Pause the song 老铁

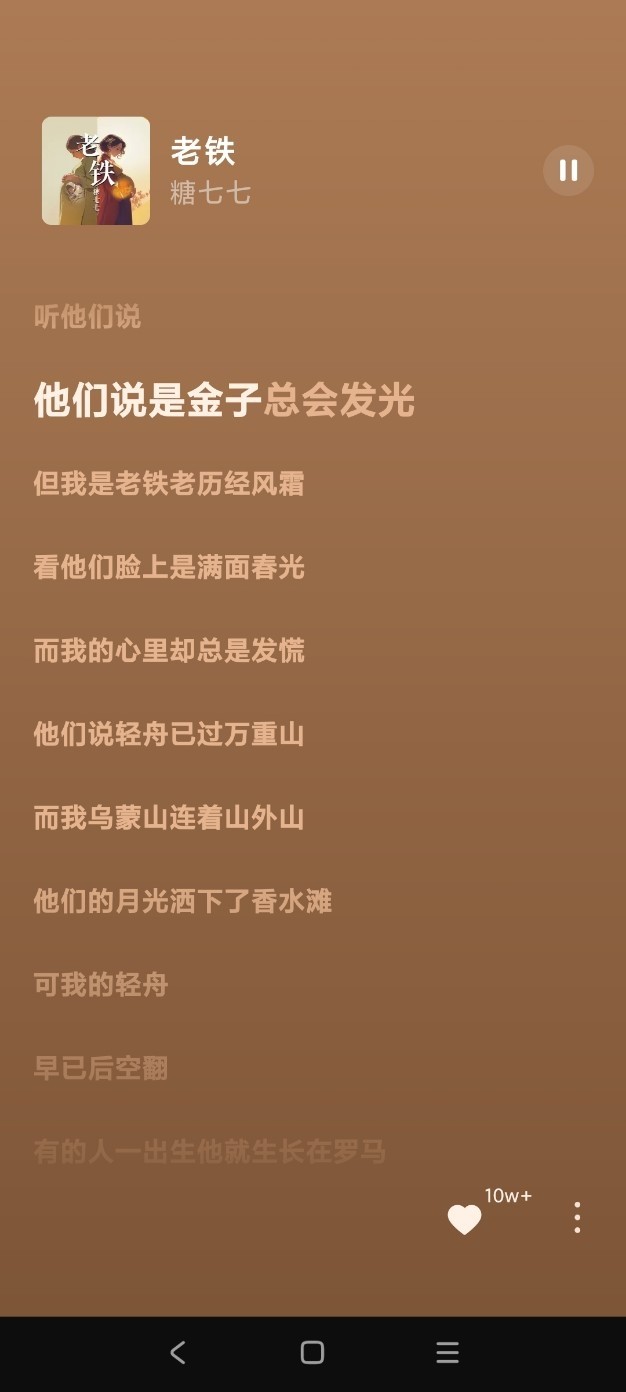(568, 171)
